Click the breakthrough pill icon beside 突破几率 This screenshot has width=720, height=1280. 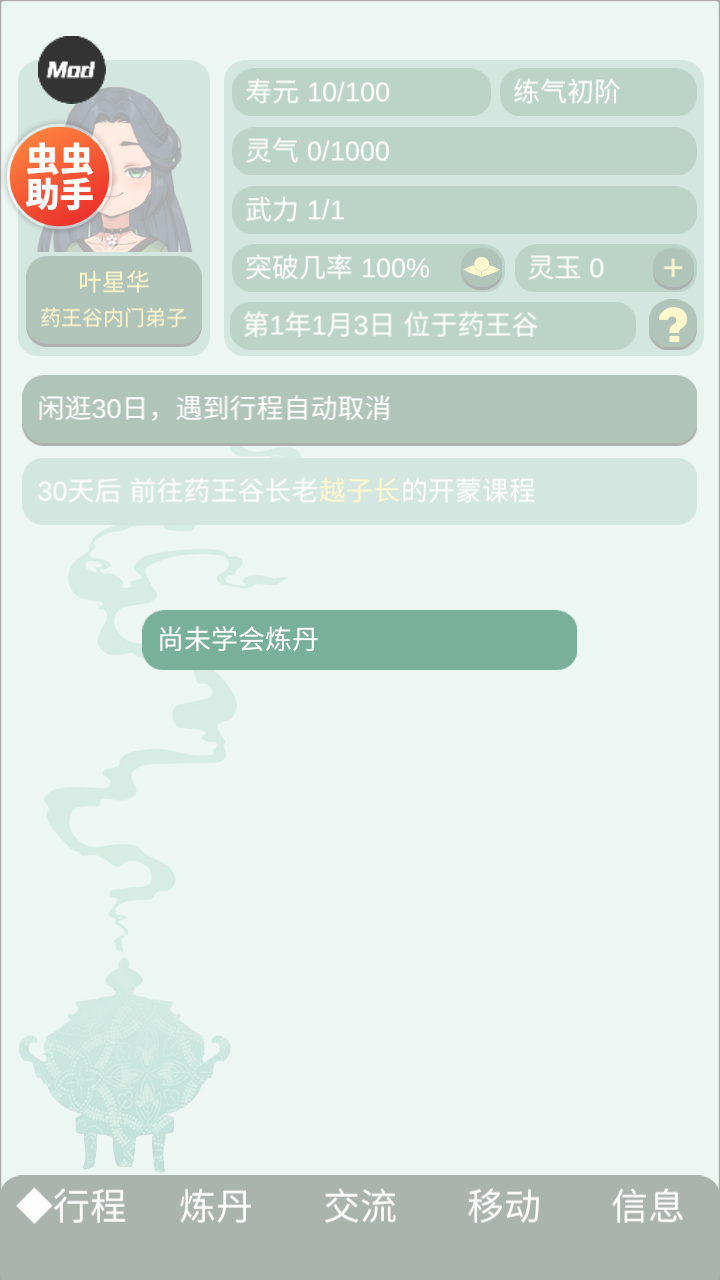pos(479,268)
